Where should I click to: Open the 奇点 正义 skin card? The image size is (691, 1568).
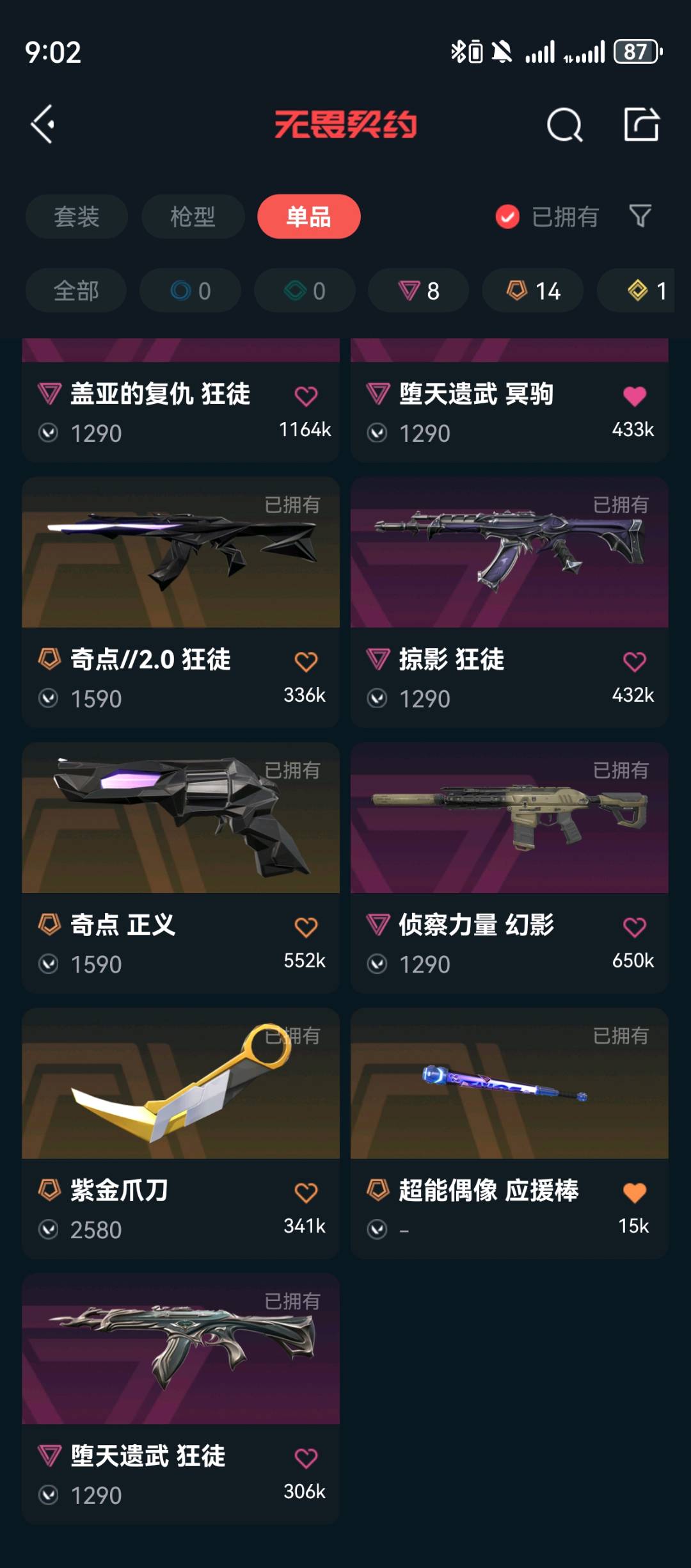click(180, 868)
